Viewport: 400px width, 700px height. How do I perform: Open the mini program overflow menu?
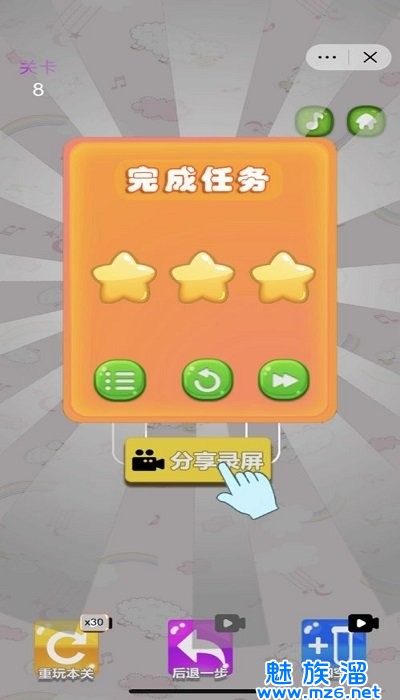tap(328, 57)
